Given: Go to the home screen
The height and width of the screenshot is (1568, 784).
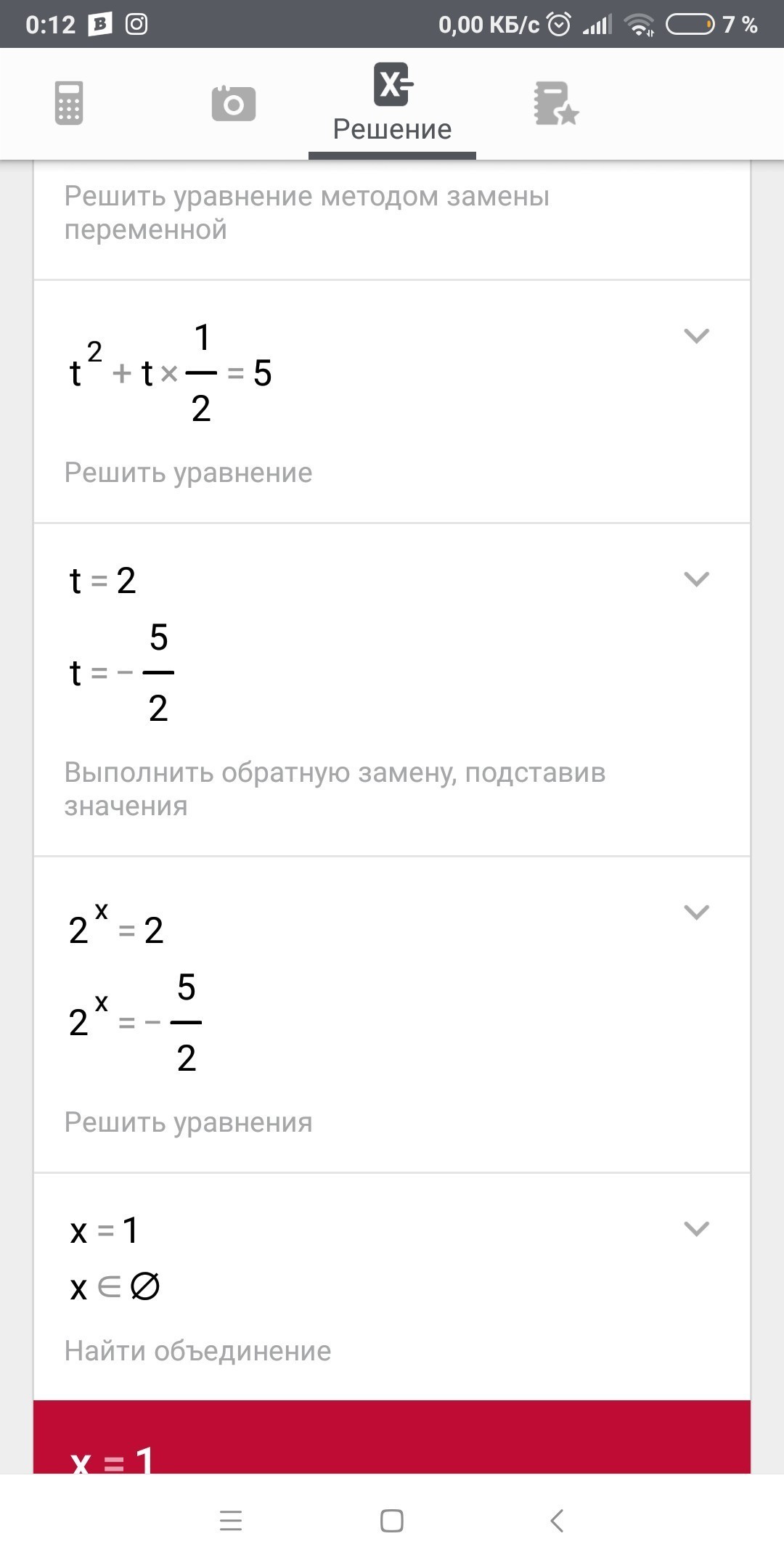Looking at the screenshot, I should [x=392, y=1520].
